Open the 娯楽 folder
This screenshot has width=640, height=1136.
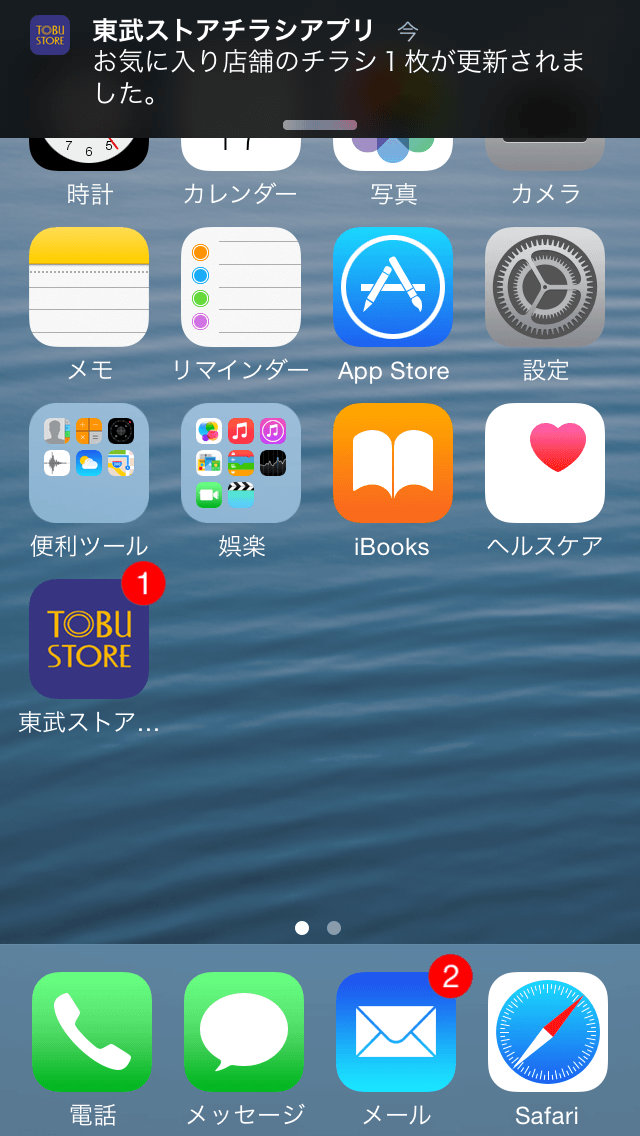pyautogui.click(x=241, y=463)
